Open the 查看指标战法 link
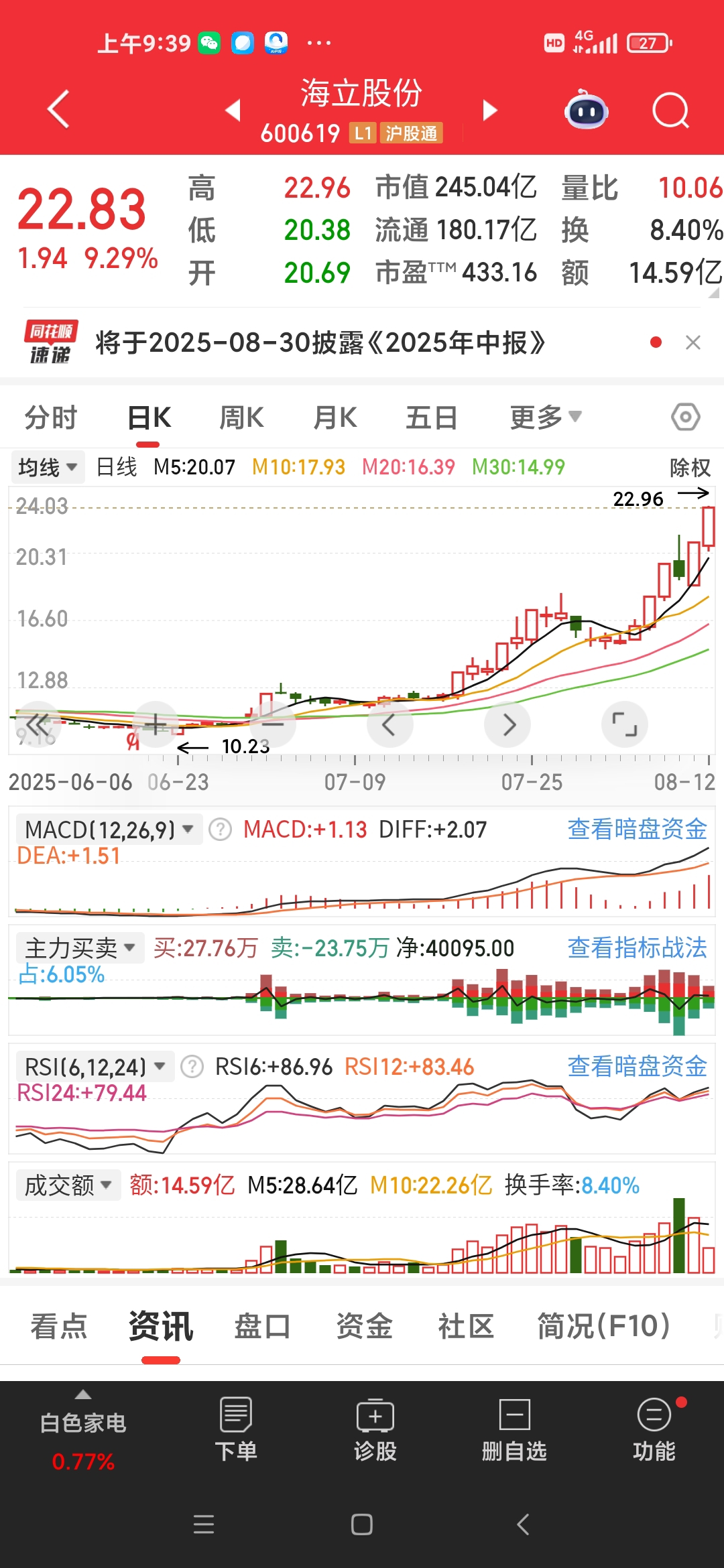The image size is (724, 1568). coord(637,948)
